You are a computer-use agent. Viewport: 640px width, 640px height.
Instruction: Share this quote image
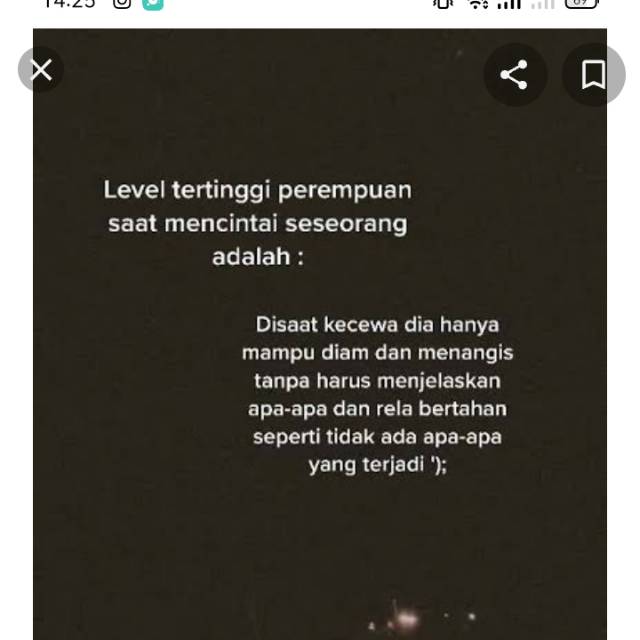point(514,74)
